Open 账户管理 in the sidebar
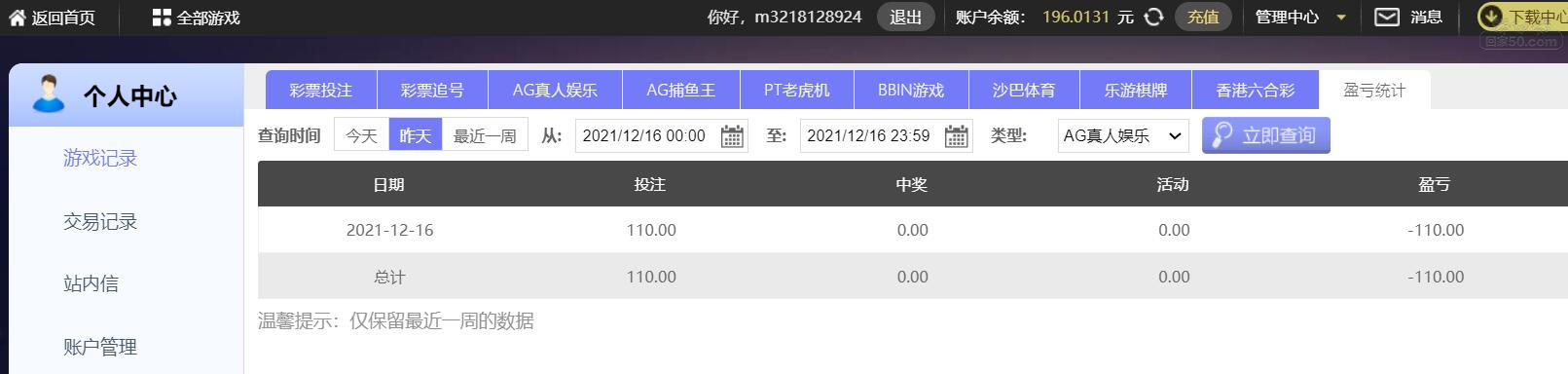Image resolution: width=1568 pixels, height=374 pixels. pyautogui.click(x=100, y=347)
